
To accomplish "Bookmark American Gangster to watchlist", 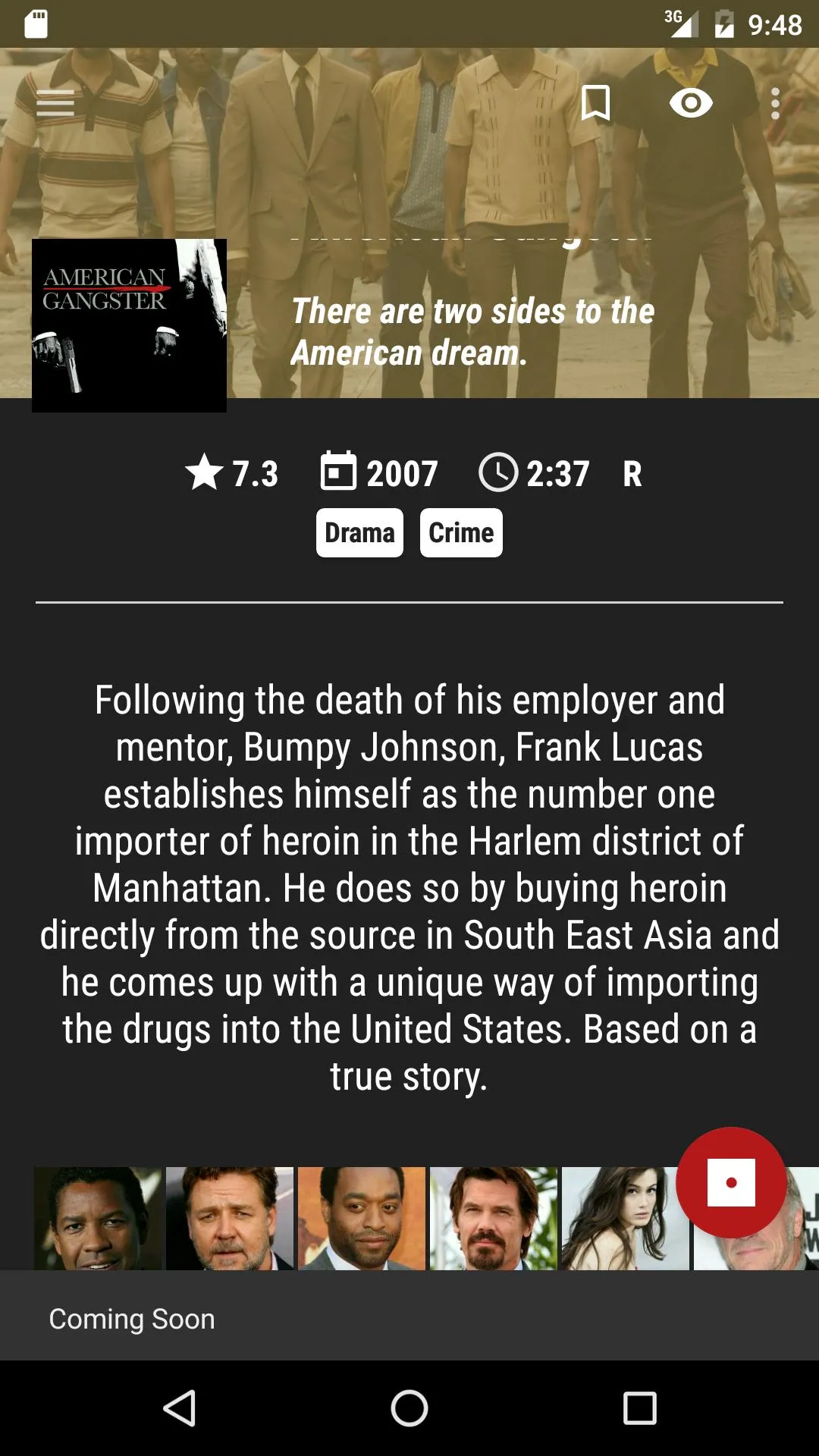I will [x=595, y=102].
